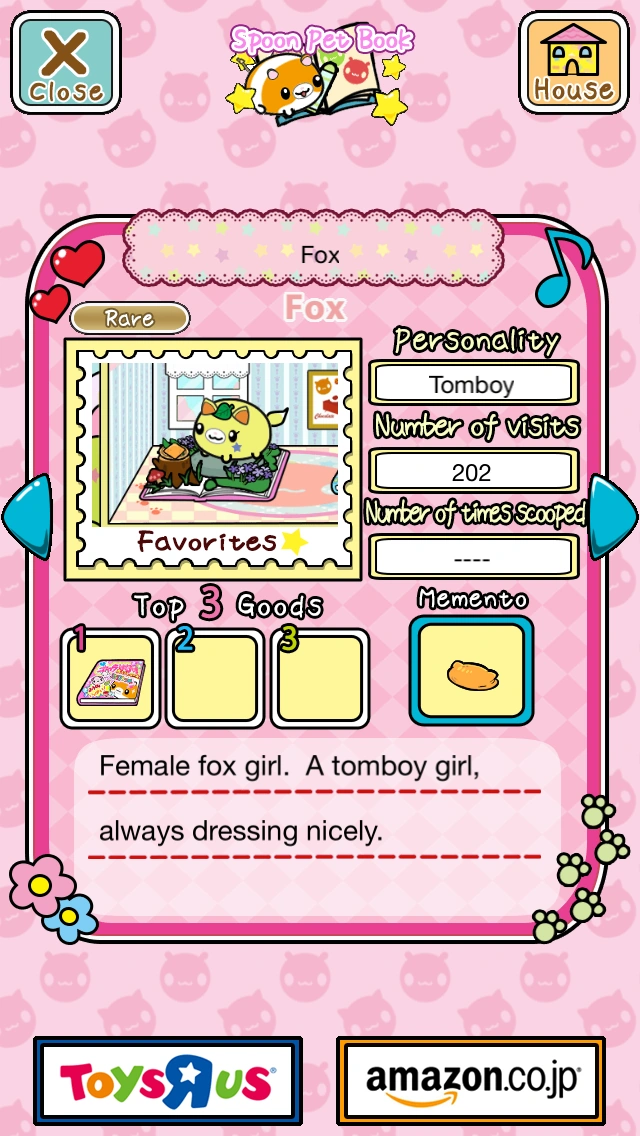
Task: Open the Fox favorites picture
Action: tap(213, 459)
